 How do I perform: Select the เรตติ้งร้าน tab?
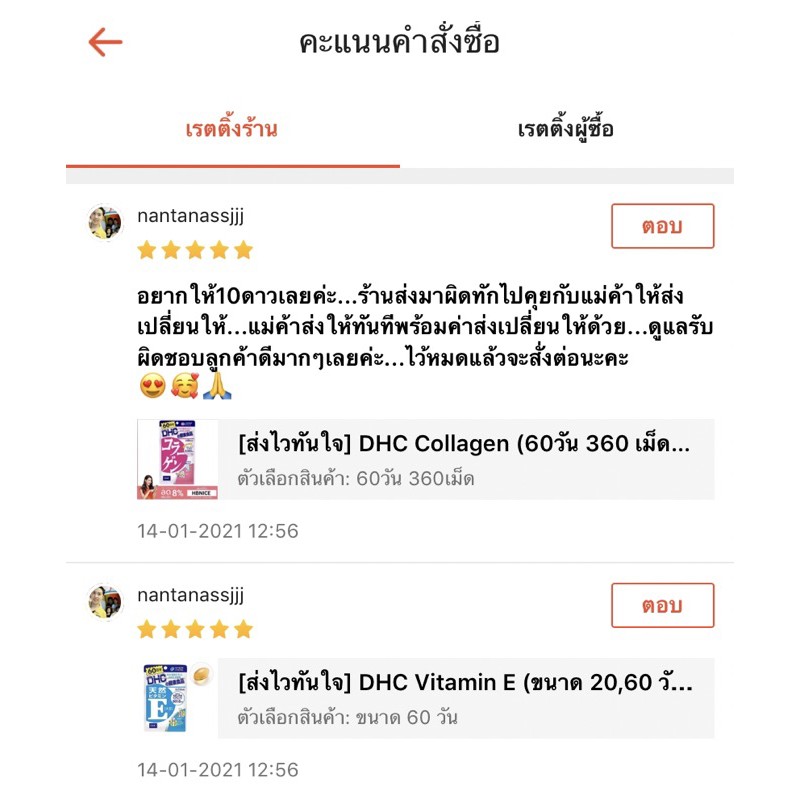point(233,129)
